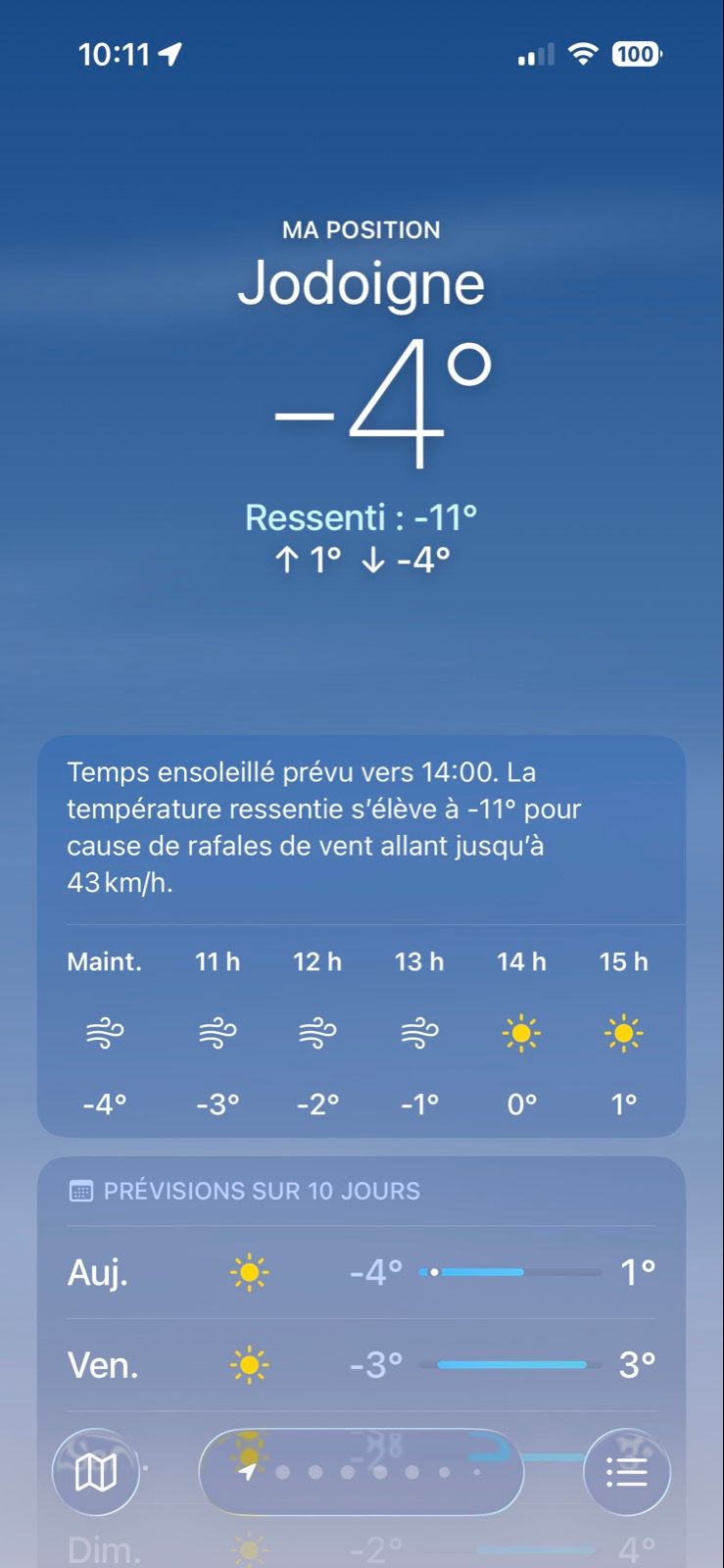Open today's forecast row labeled Auj.
Screen dimensions: 724x1568
tap(361, 1272)
